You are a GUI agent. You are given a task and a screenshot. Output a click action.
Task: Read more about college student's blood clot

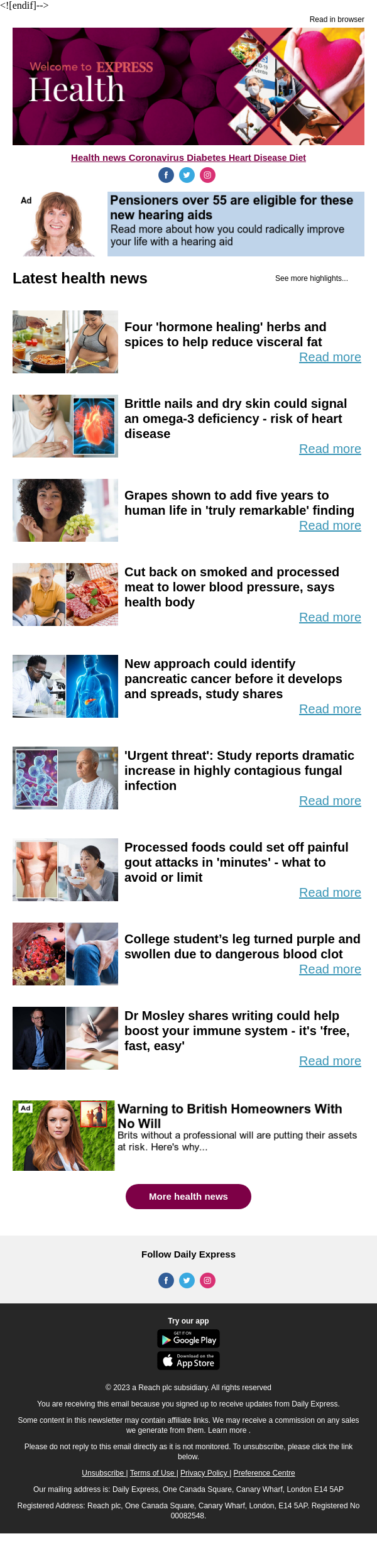330,970
